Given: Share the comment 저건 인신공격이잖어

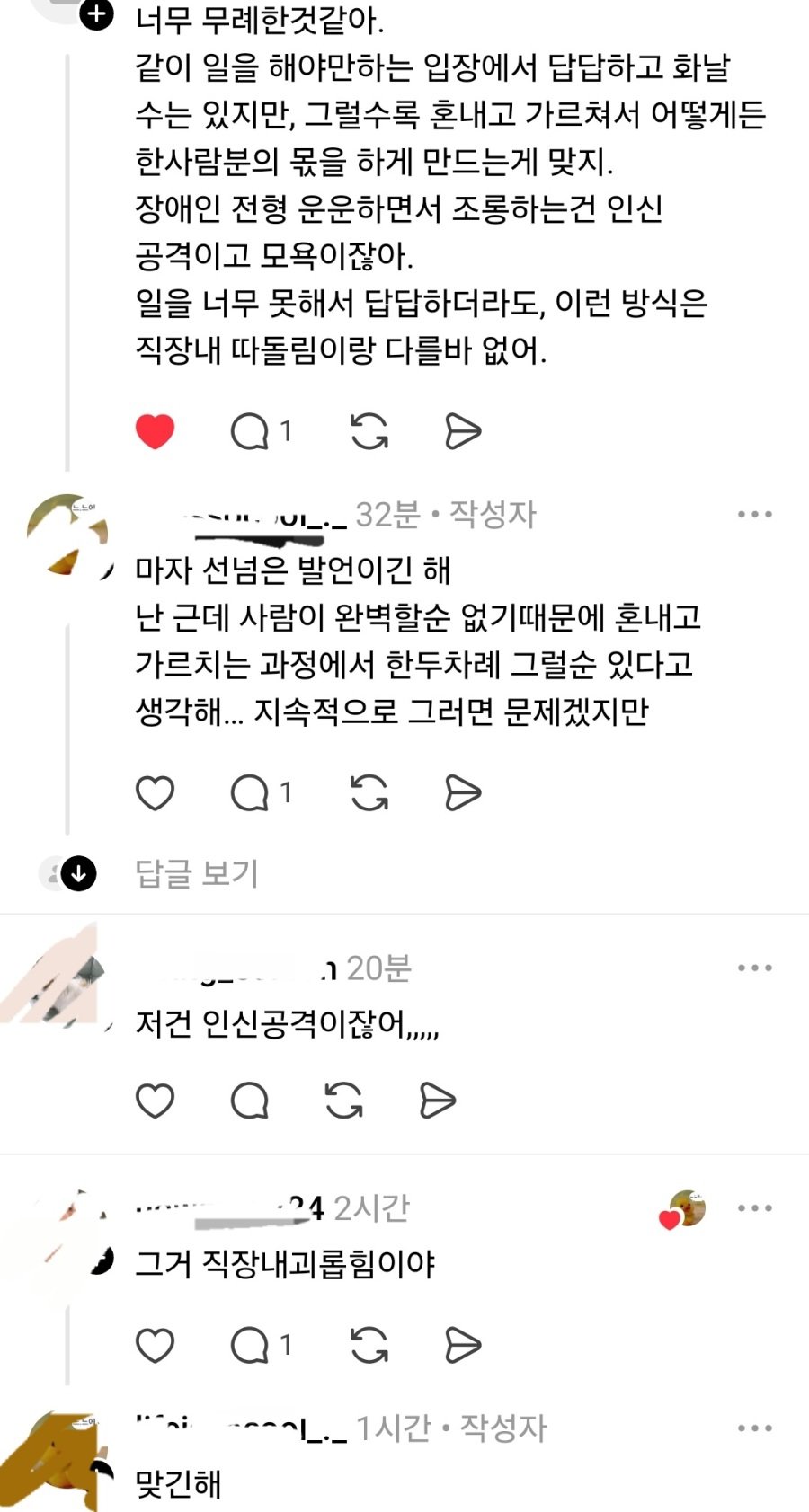Looking at the screenshot, I should click(438, 1101).
